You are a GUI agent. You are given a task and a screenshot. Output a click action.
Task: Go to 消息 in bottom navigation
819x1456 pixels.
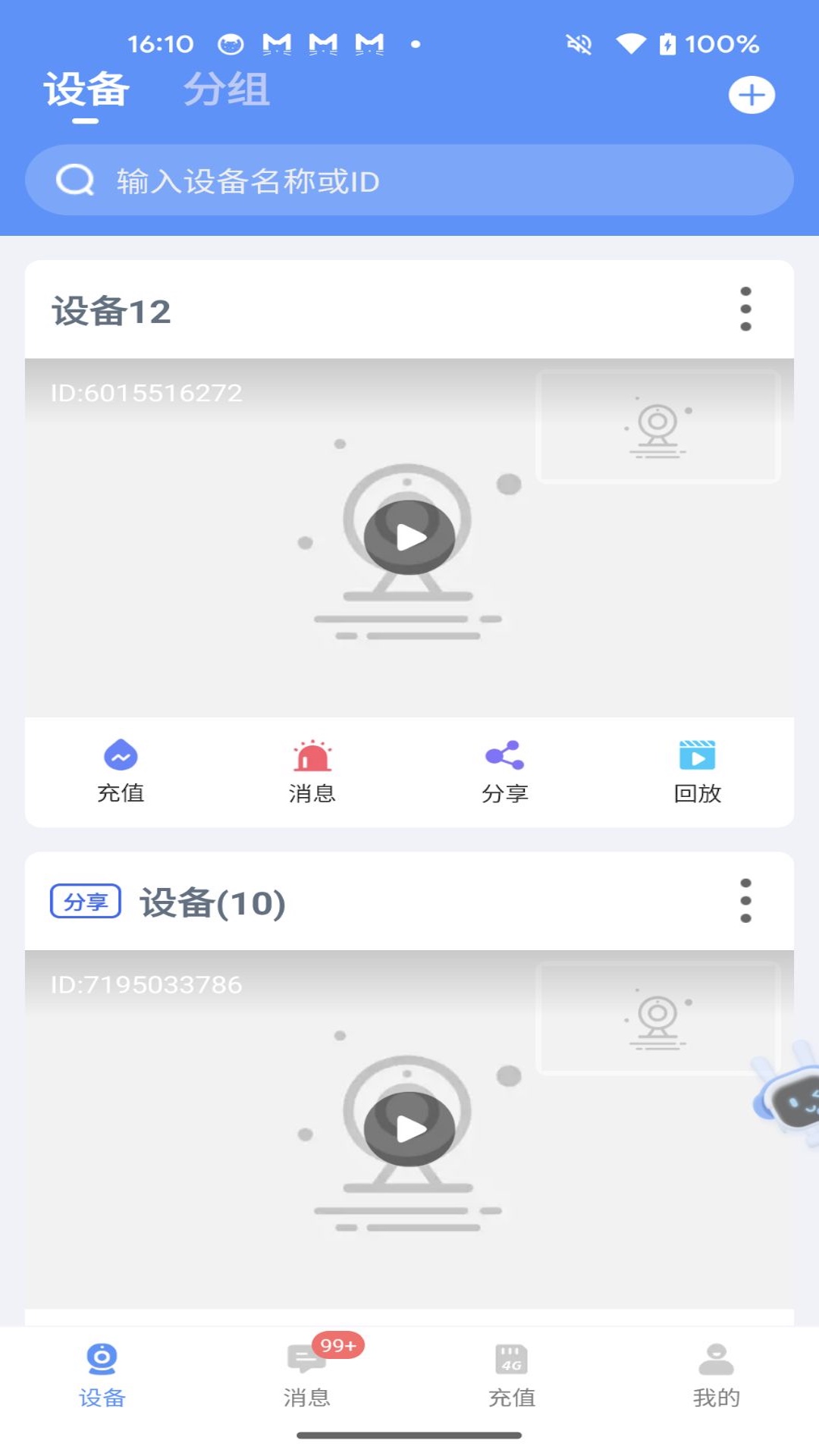point(307,1373)
